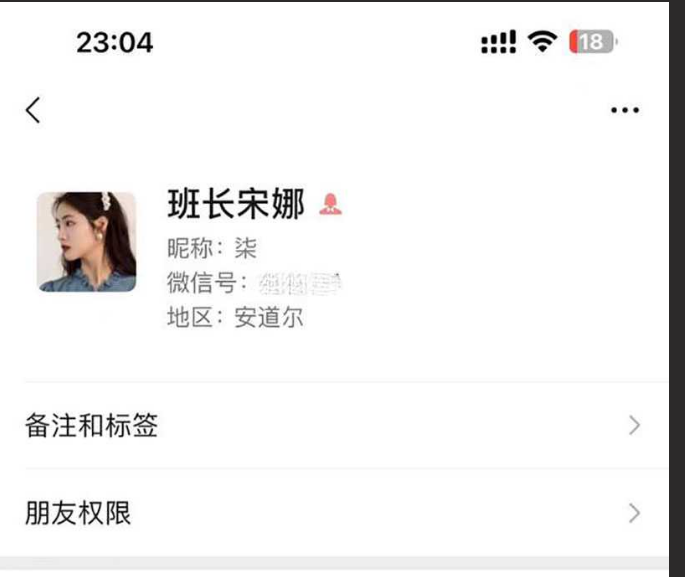View 班长宋娜's profile photo
Screen dimensions: 685x577
87,242
